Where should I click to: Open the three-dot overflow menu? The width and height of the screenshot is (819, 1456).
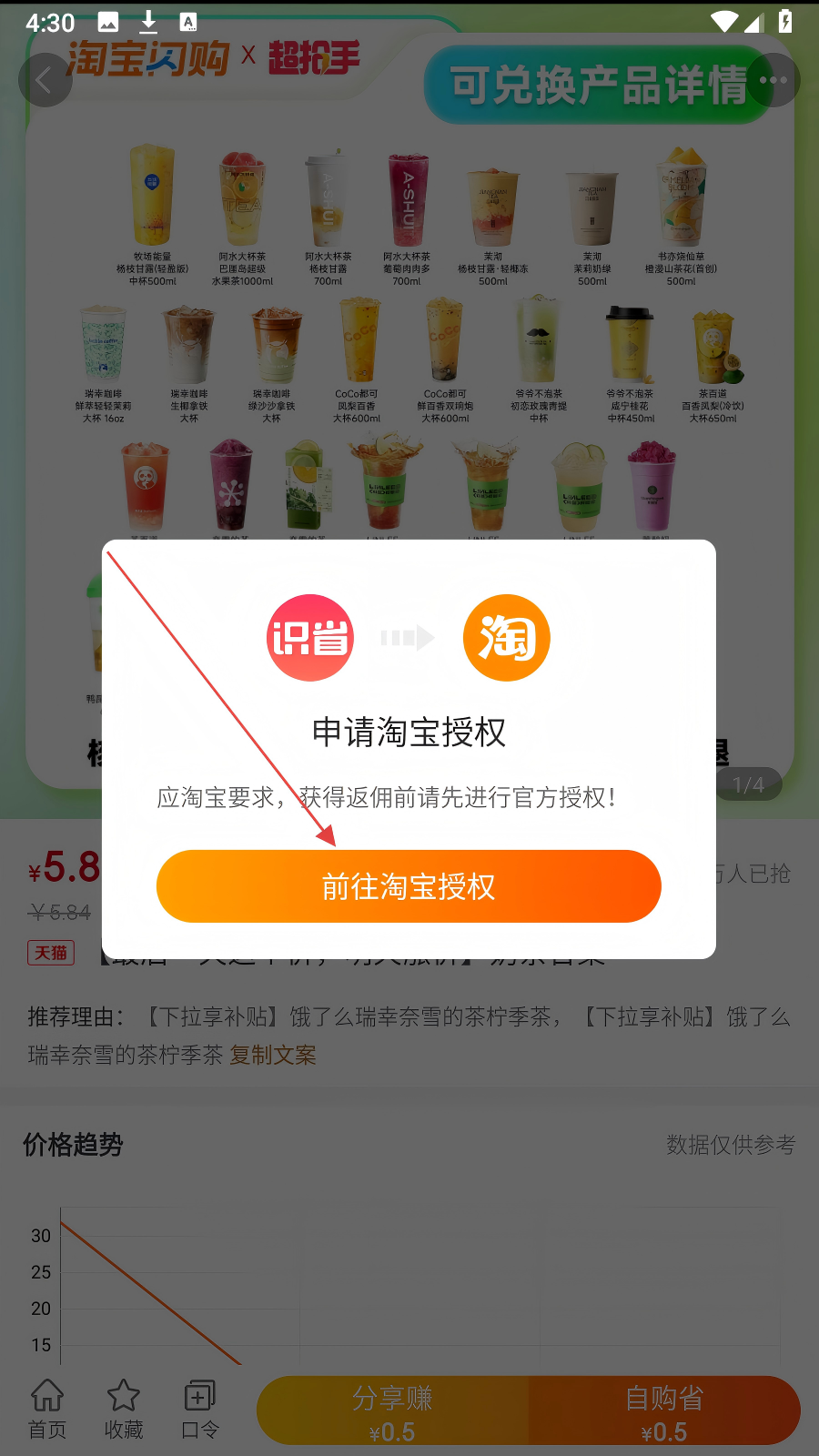coord(773,80)
